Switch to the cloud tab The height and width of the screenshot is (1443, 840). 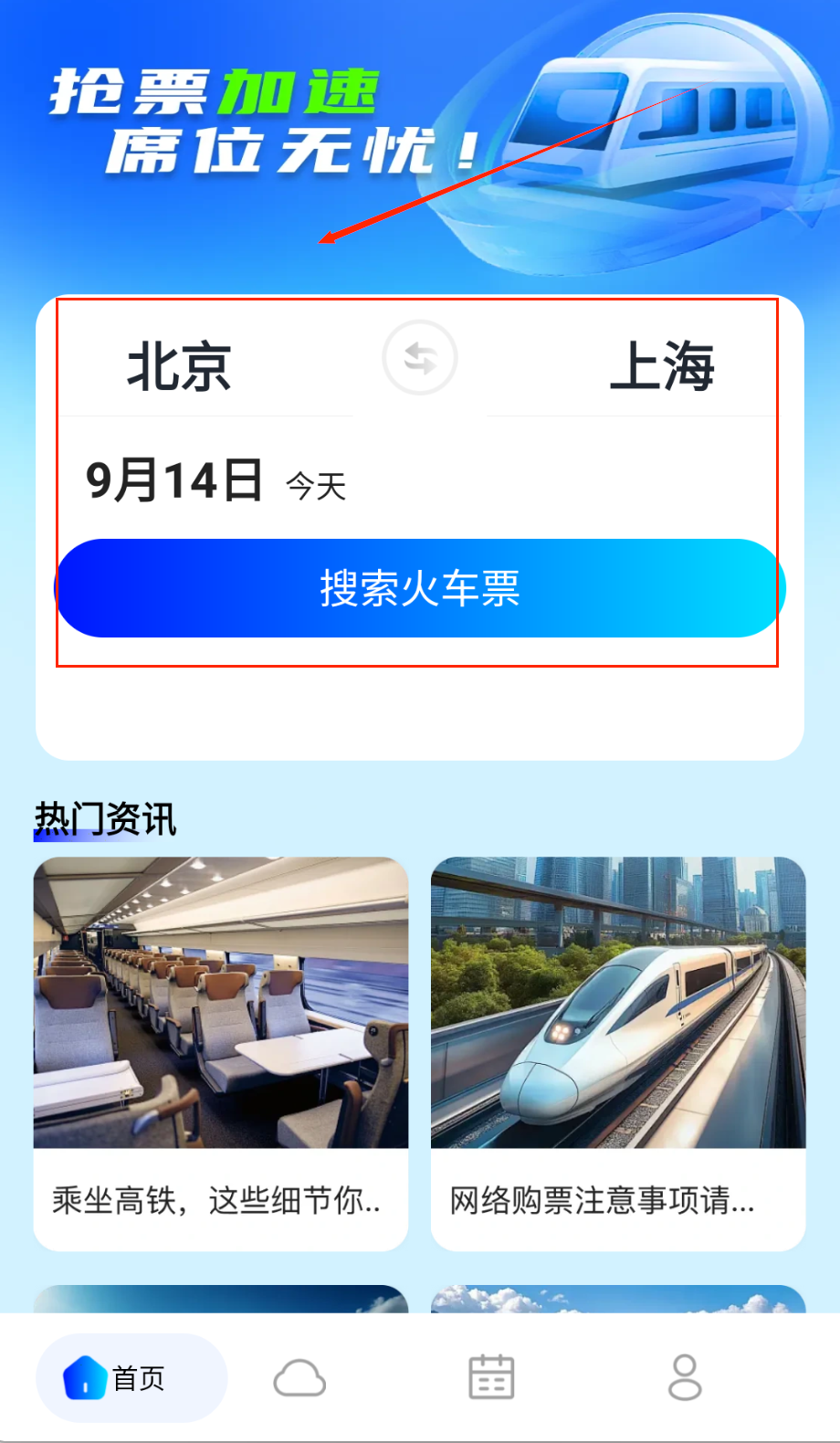click(299, 1377)
